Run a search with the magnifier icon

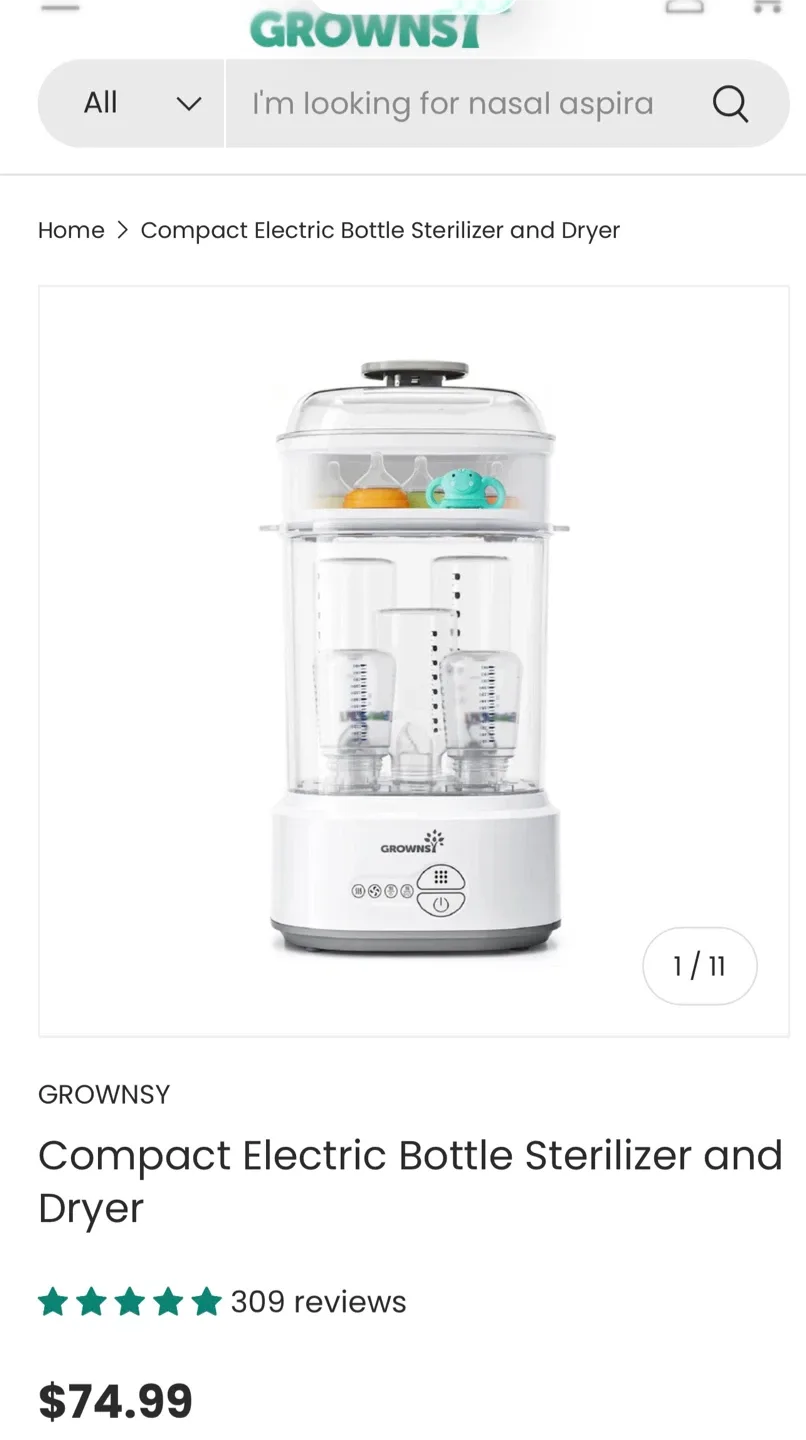[x=730, y=103]
